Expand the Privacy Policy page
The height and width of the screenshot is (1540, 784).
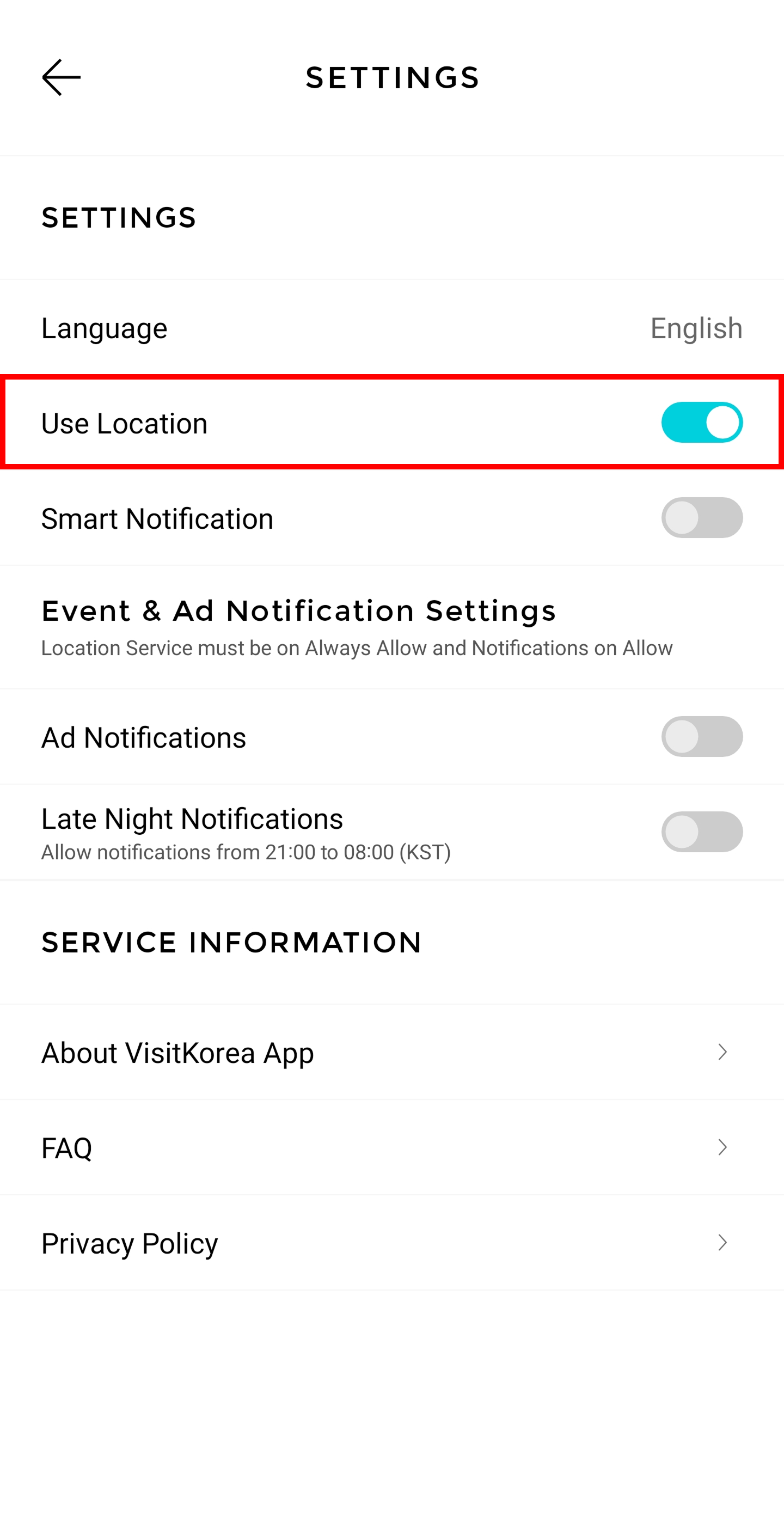click(722, 1243)
